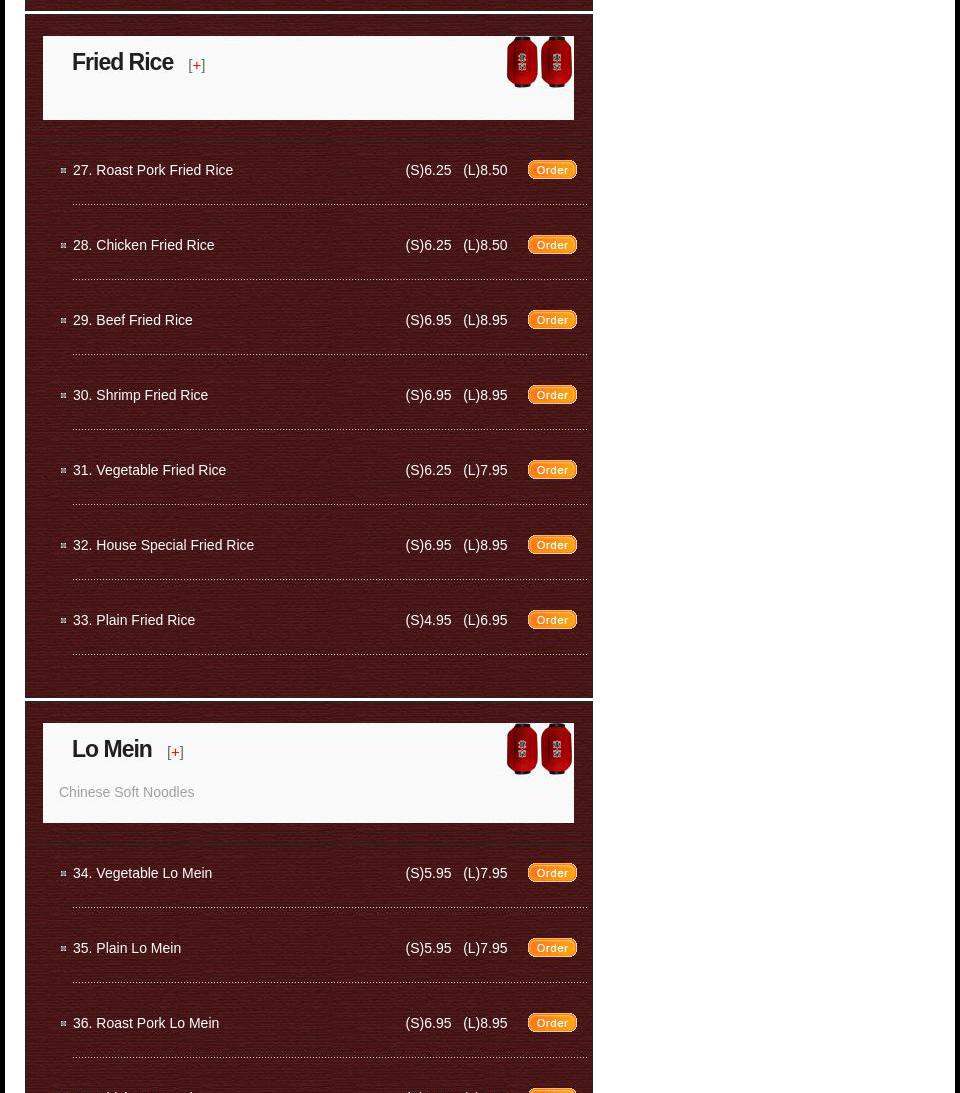960x1093 pixels.
Task: Order Roast Pork Lo Mein
Action: (552, 1023)
